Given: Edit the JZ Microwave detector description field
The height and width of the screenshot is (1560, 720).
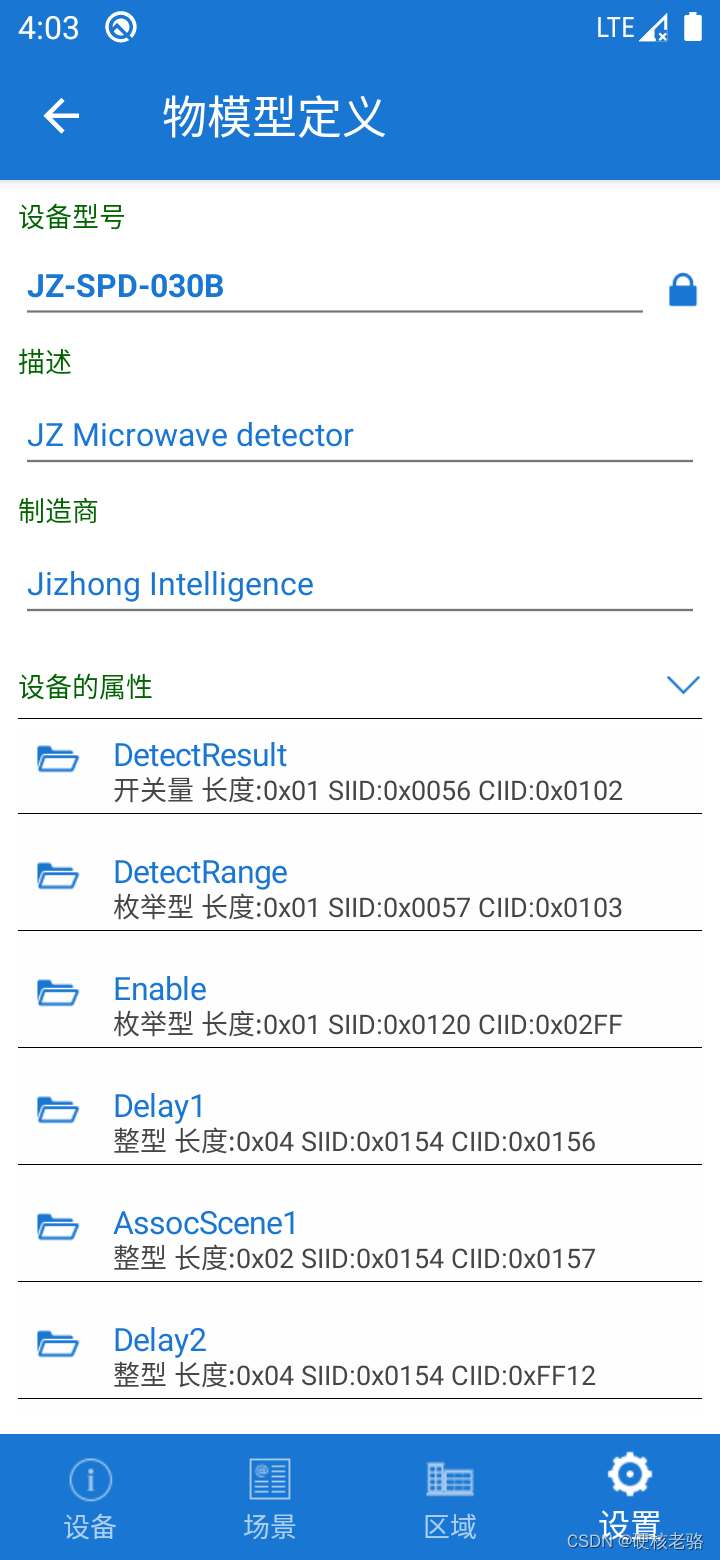Looking at the screenshot, I should click(359, 436).
